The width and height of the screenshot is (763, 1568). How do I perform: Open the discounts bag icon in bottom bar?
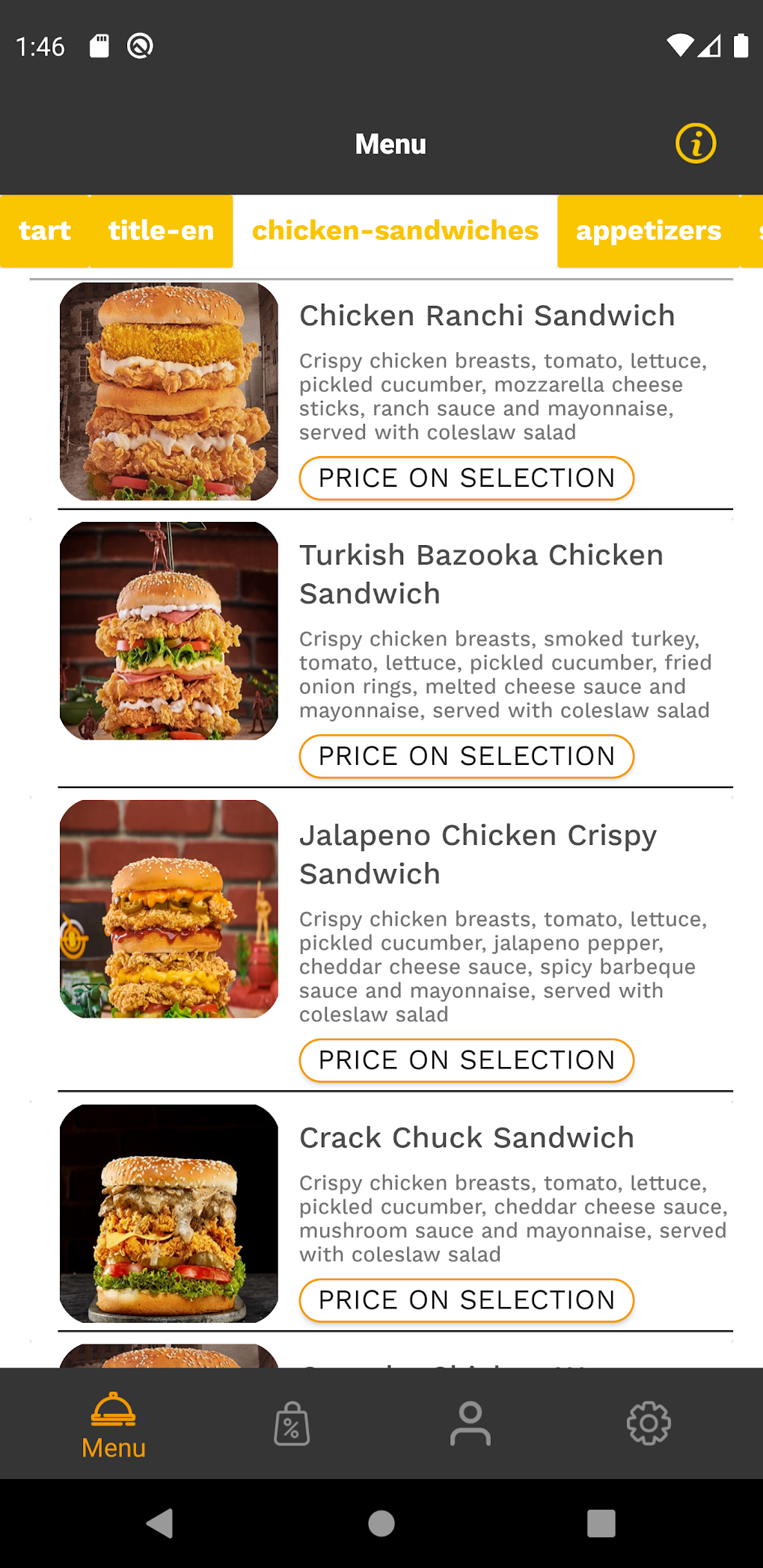click(x=292, y=1423)
